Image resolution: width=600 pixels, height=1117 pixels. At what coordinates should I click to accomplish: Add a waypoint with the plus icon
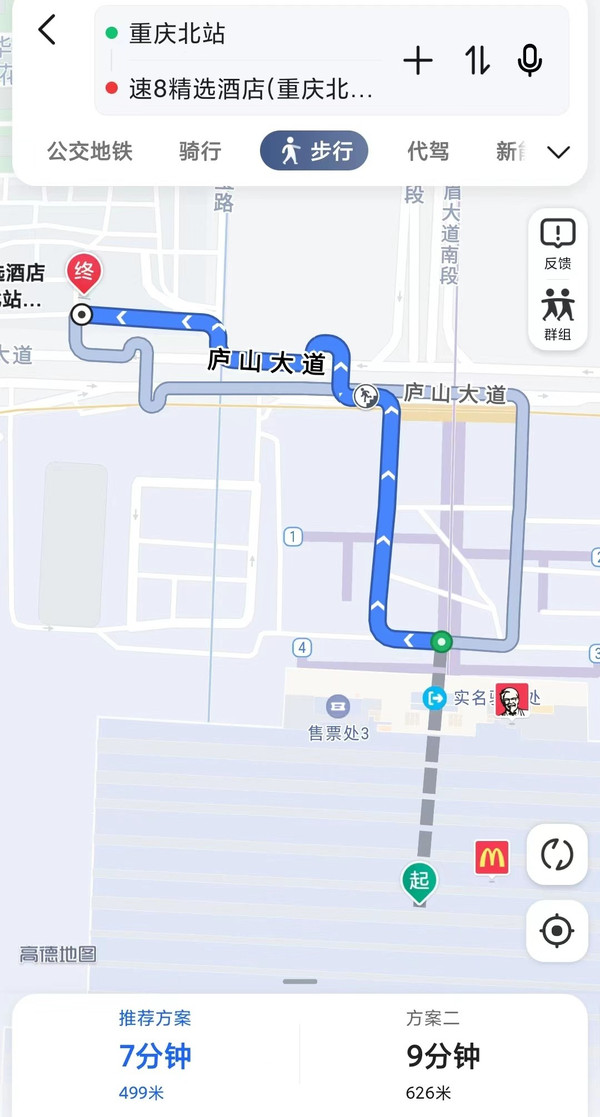point(418,61)
